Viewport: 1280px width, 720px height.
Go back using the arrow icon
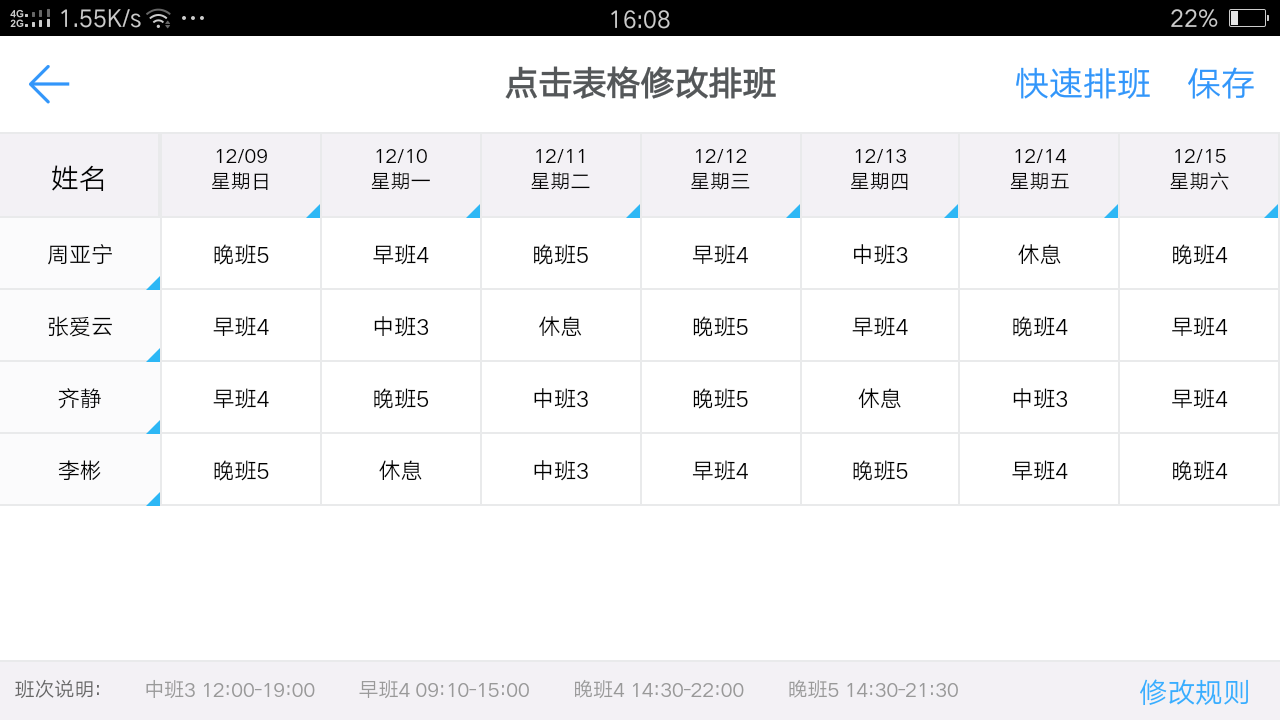point(48,84)
